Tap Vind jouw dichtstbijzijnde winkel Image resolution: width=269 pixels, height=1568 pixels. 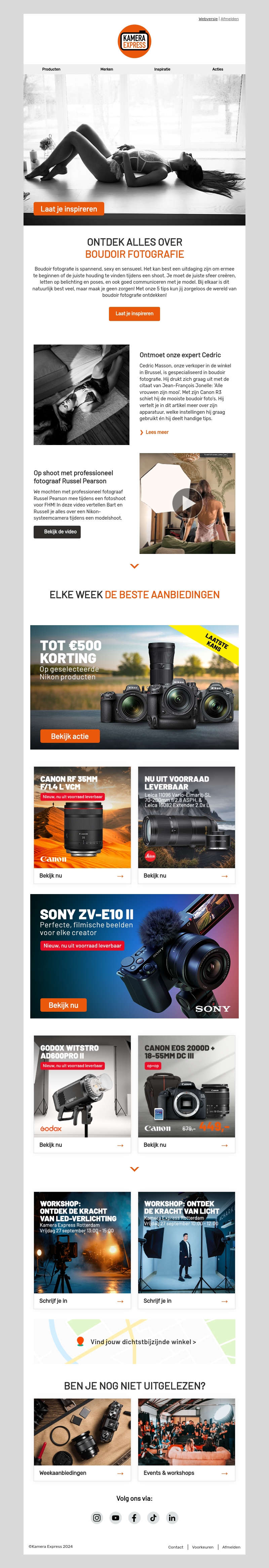(x=143, y=1341)
